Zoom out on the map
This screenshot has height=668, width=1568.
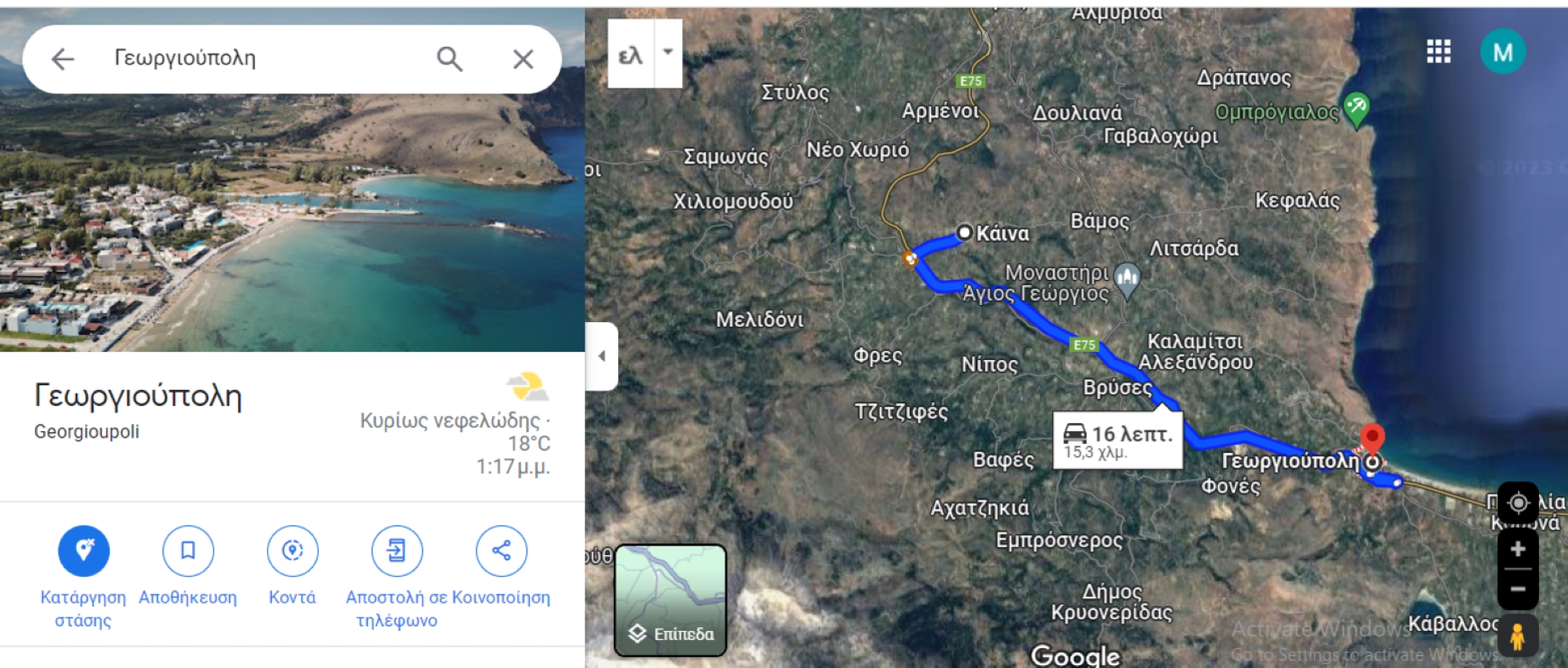[1518, 589]
